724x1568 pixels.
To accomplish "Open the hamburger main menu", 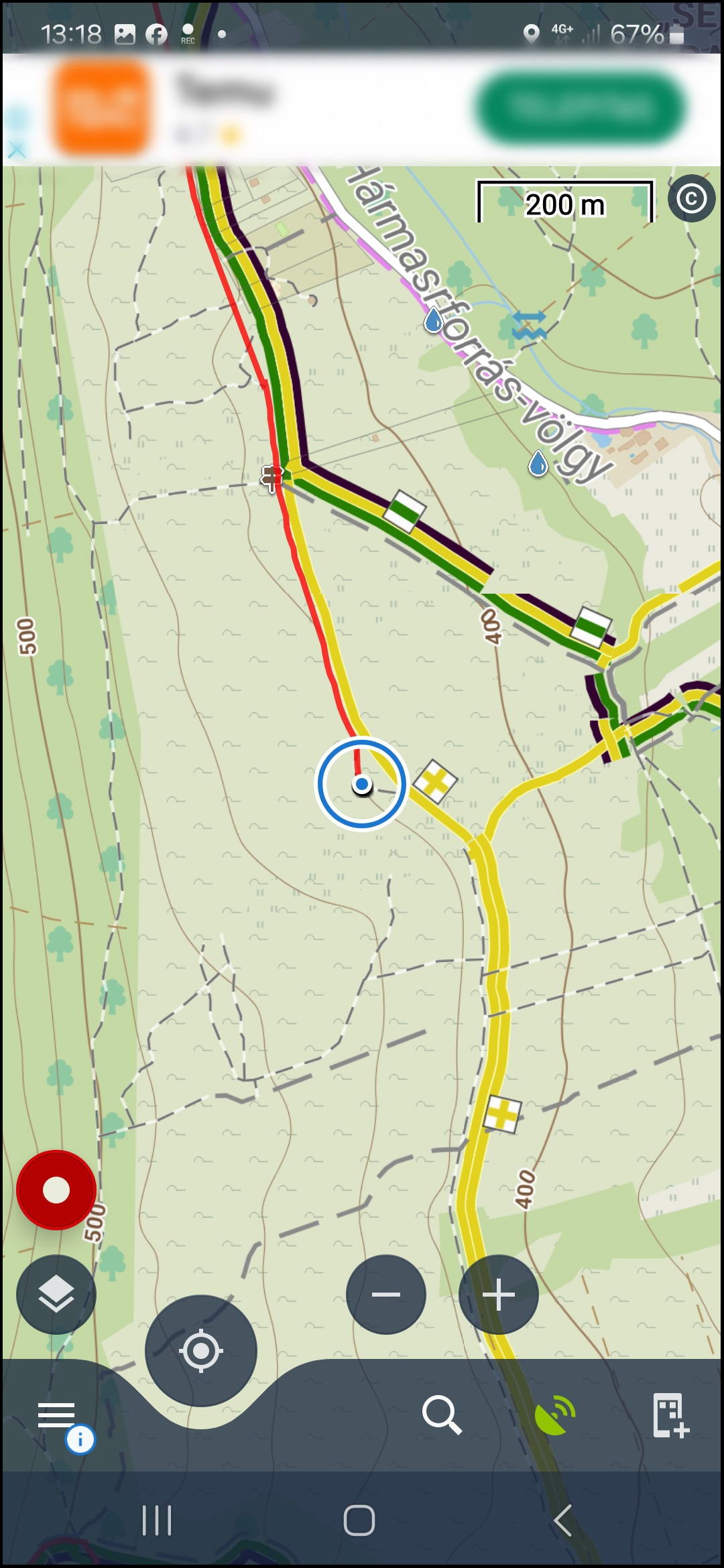I will [x=56, y=1415].
